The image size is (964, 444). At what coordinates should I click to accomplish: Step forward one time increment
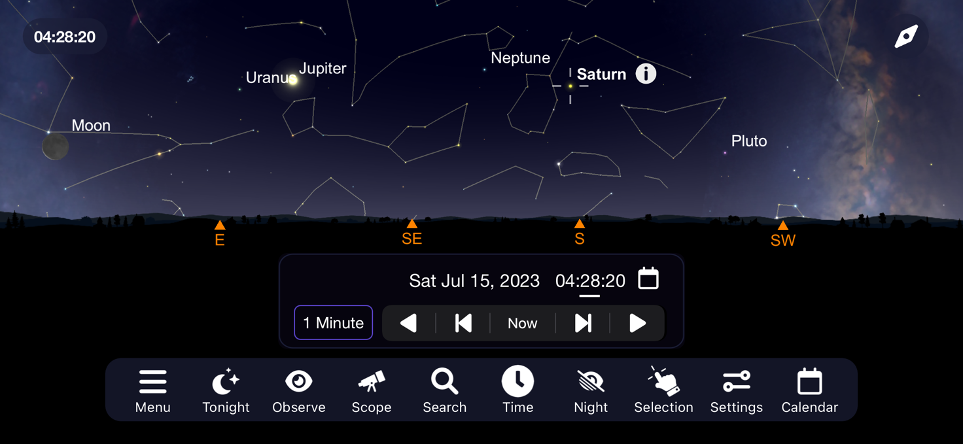click(583, 323)
